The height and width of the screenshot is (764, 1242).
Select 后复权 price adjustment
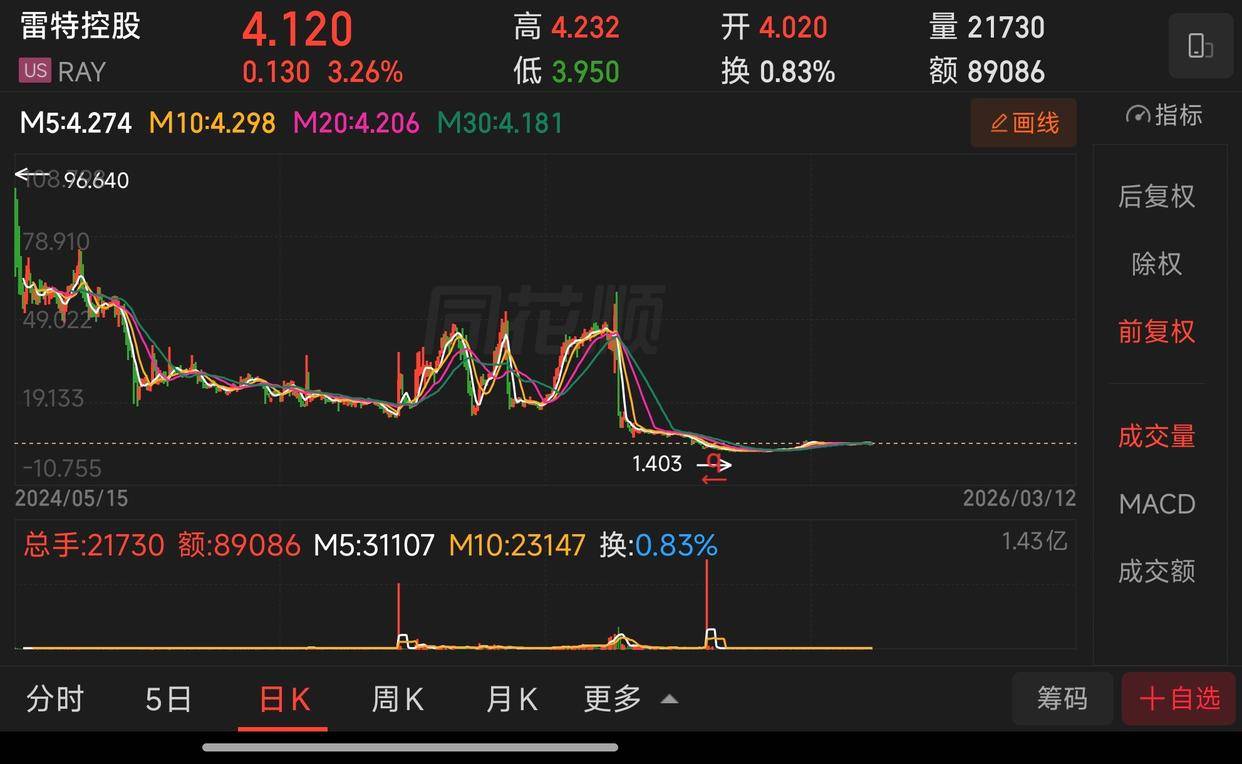pos(1156,196)
